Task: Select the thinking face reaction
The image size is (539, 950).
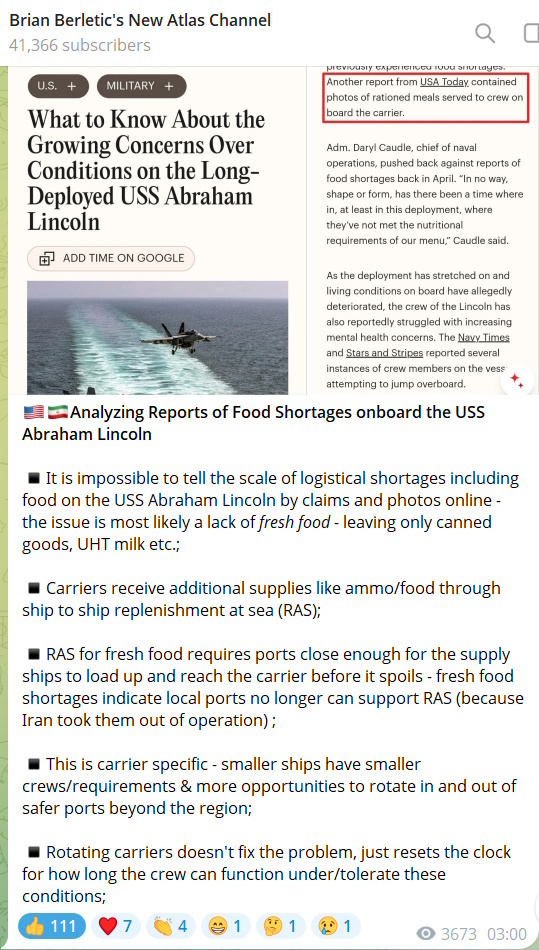Action: pyautogui.click(x=280, y=926)
